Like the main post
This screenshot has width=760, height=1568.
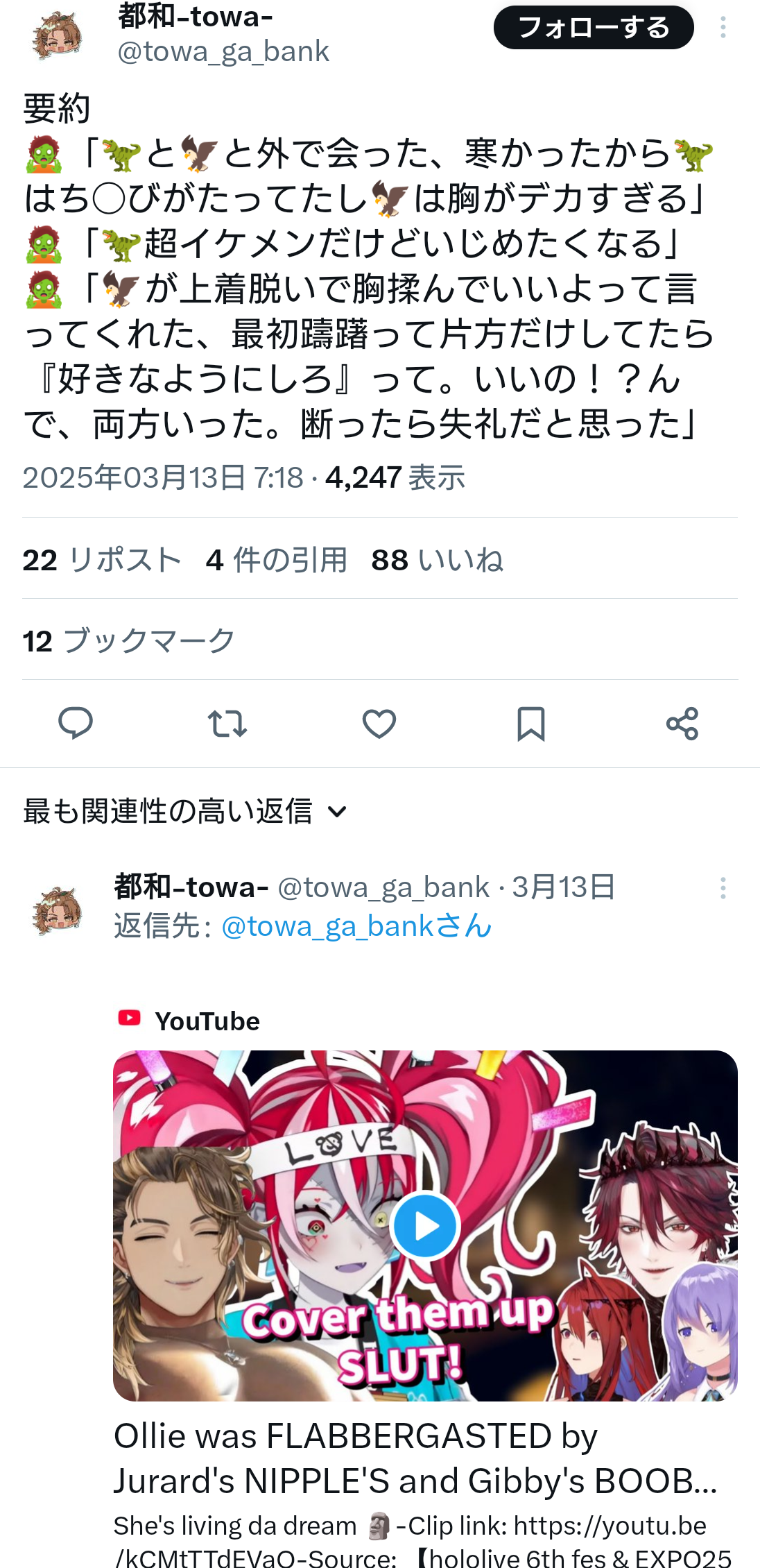click(379, 724)
